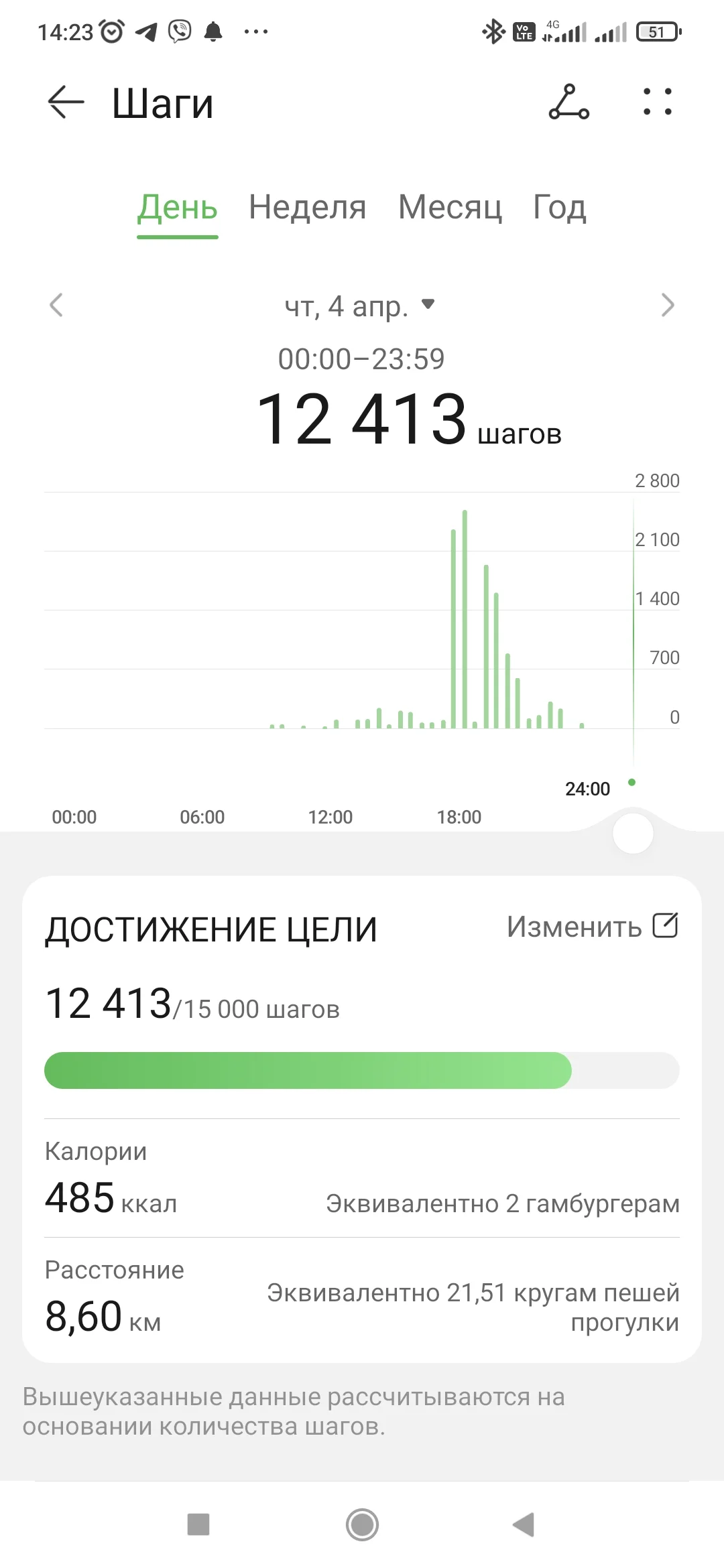Open the route share icon

point(568,103)
